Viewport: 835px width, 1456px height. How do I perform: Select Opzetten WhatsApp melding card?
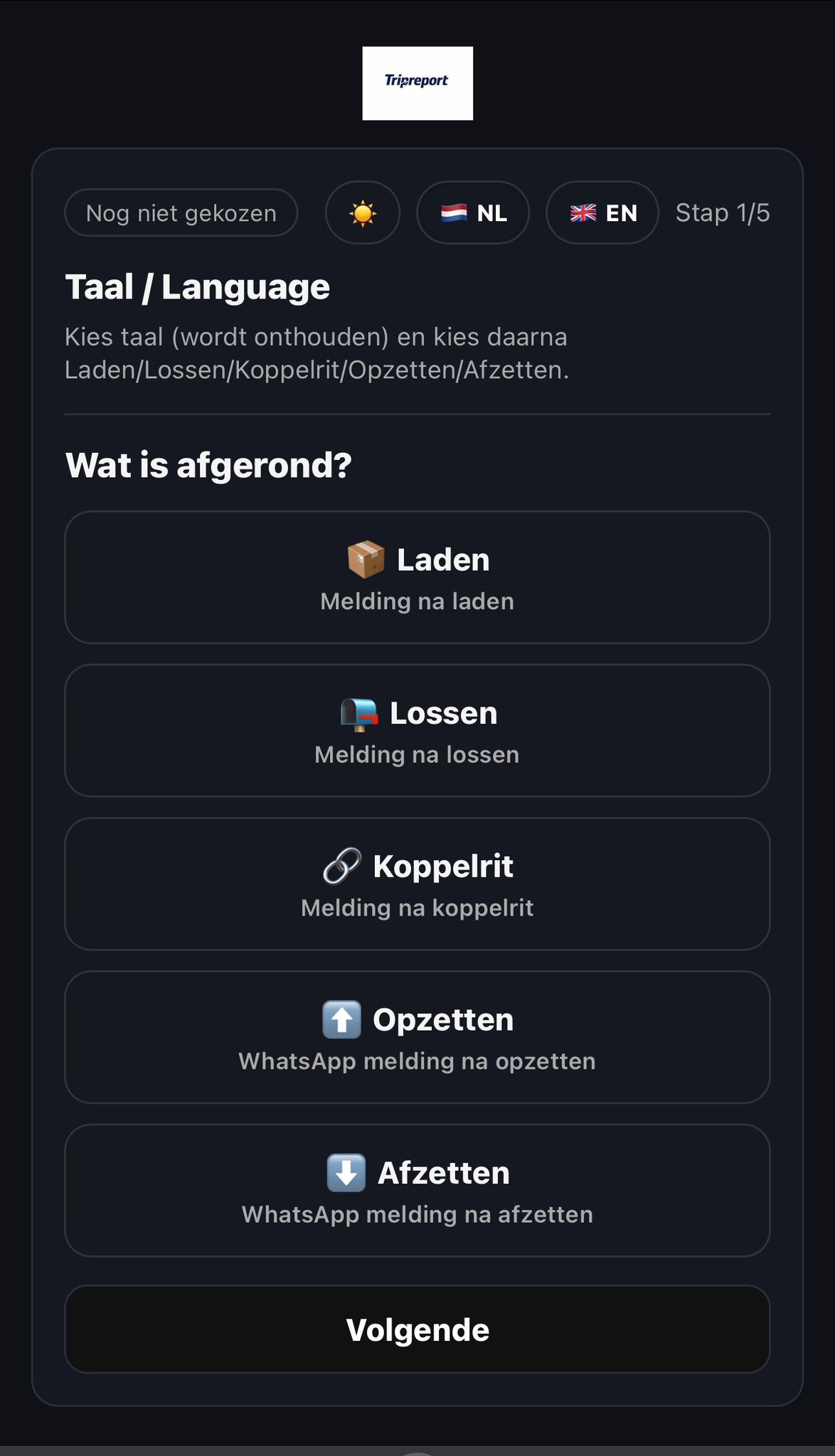(418, 1037)
